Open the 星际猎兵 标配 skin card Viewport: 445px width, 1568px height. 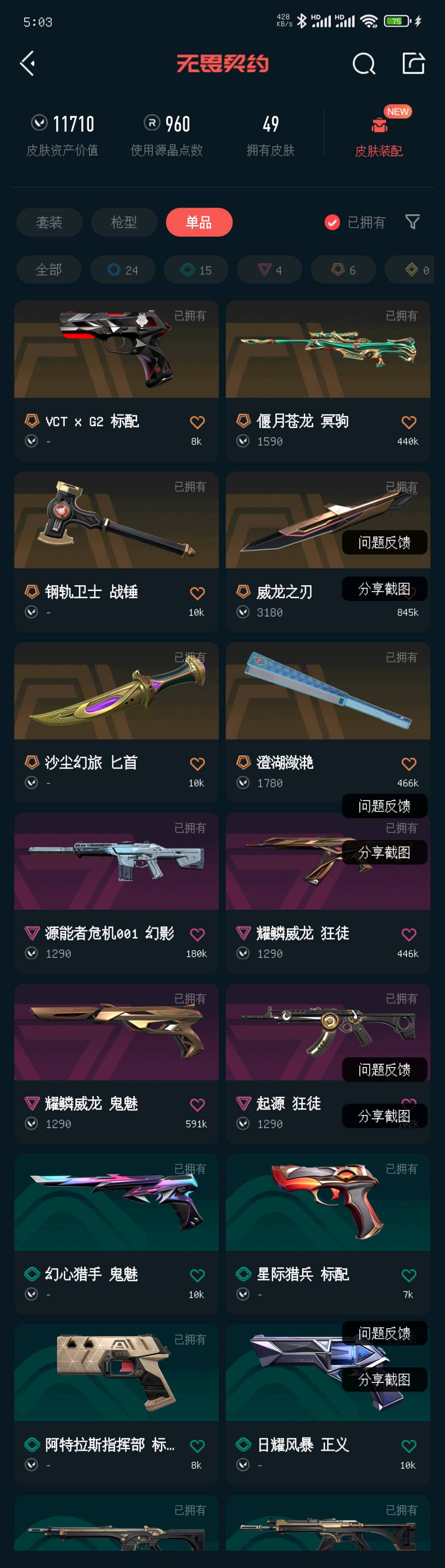(x=328, y=1217)
